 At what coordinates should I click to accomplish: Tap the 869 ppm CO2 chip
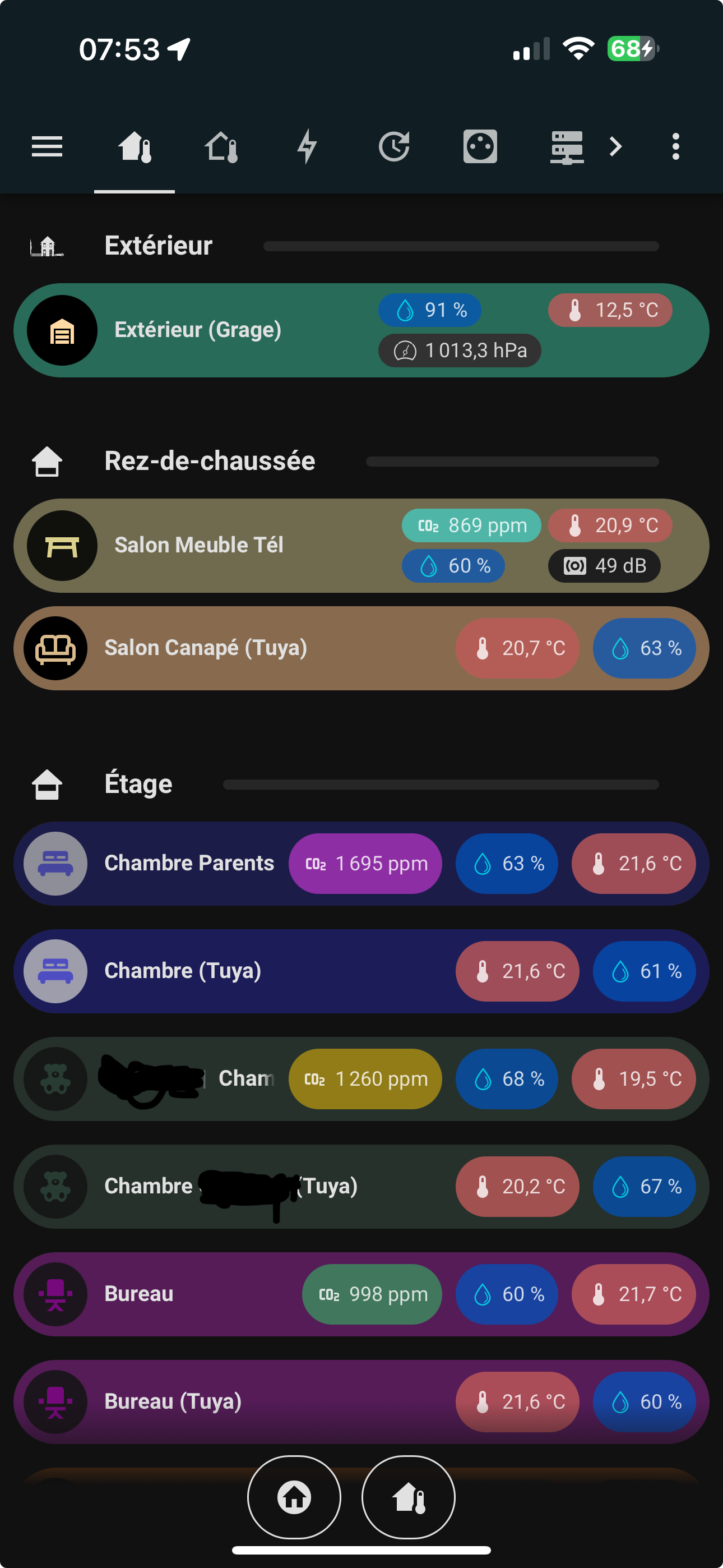point(471,525)
